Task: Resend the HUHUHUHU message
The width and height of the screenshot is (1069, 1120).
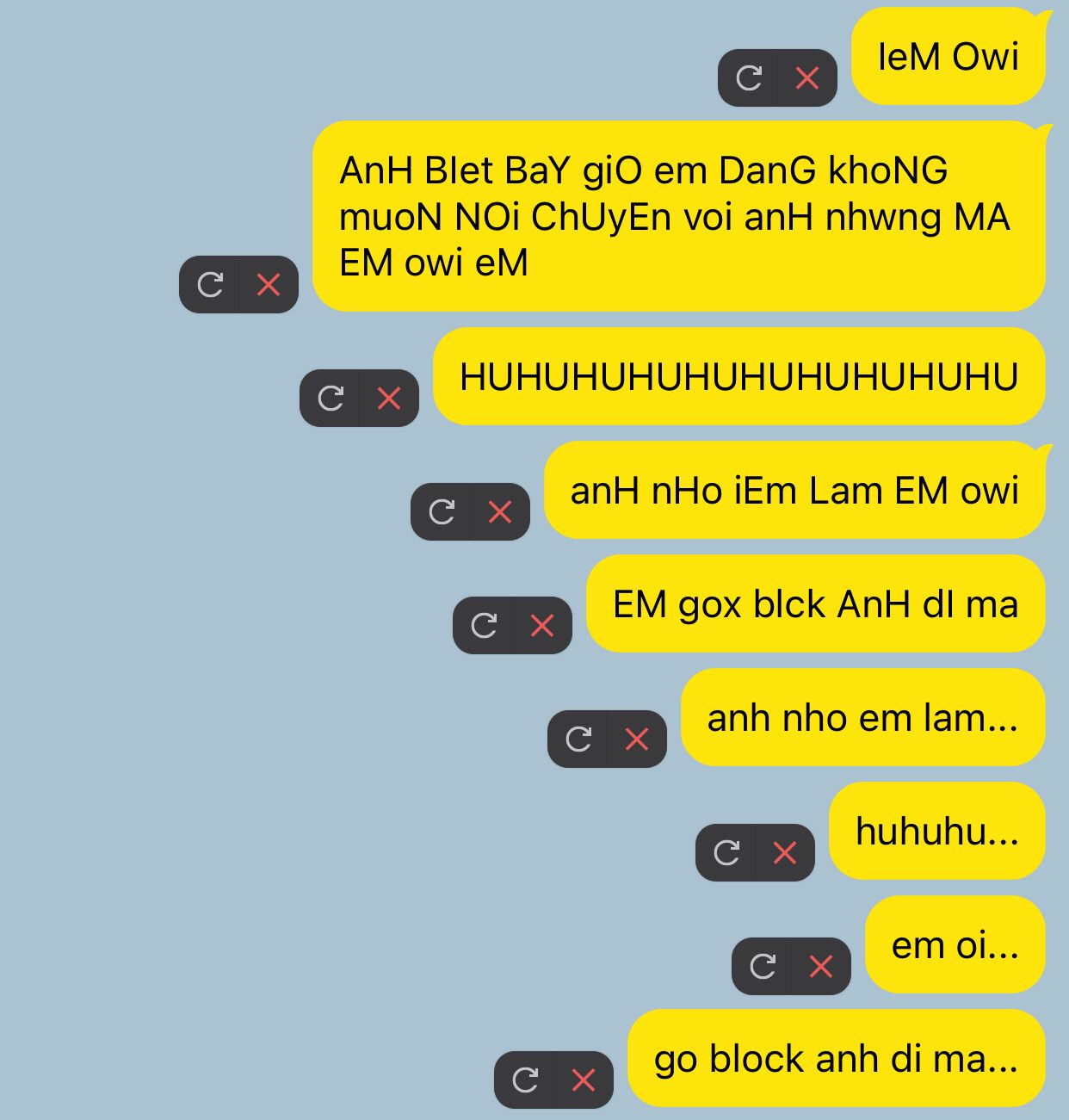Action: coord(331,399)
